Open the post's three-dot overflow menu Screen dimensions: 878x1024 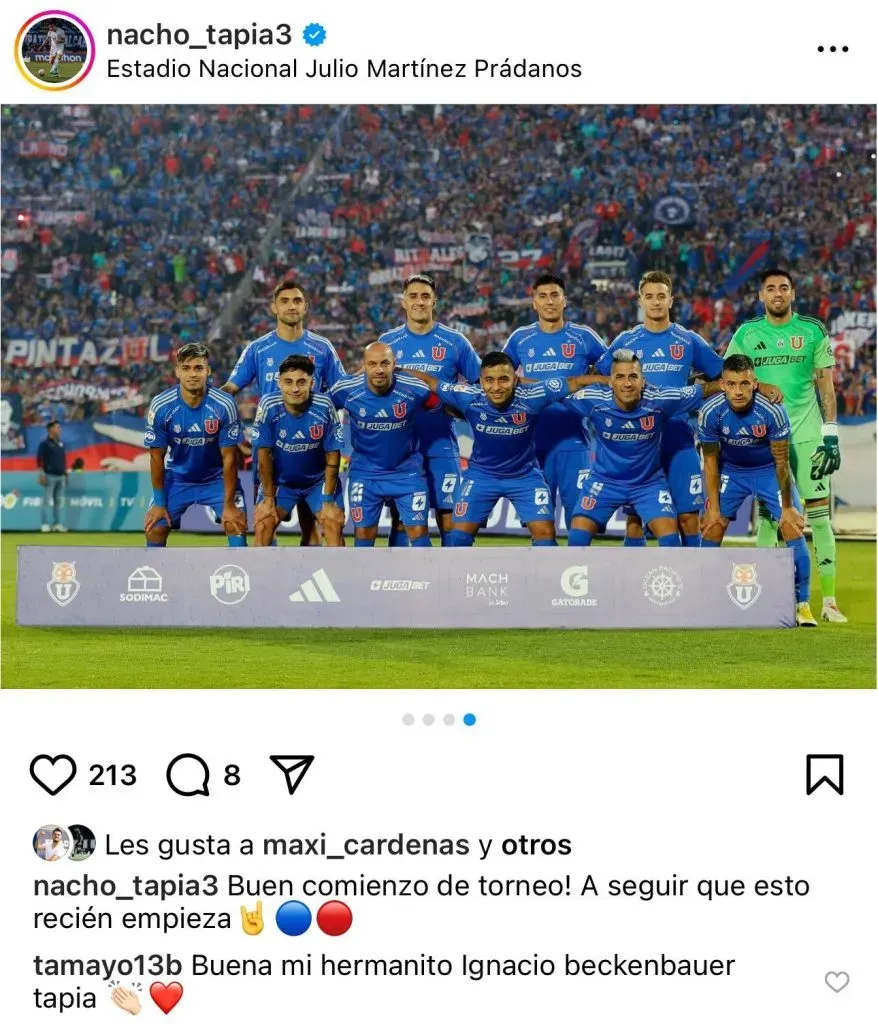click(x=832, y=50)
